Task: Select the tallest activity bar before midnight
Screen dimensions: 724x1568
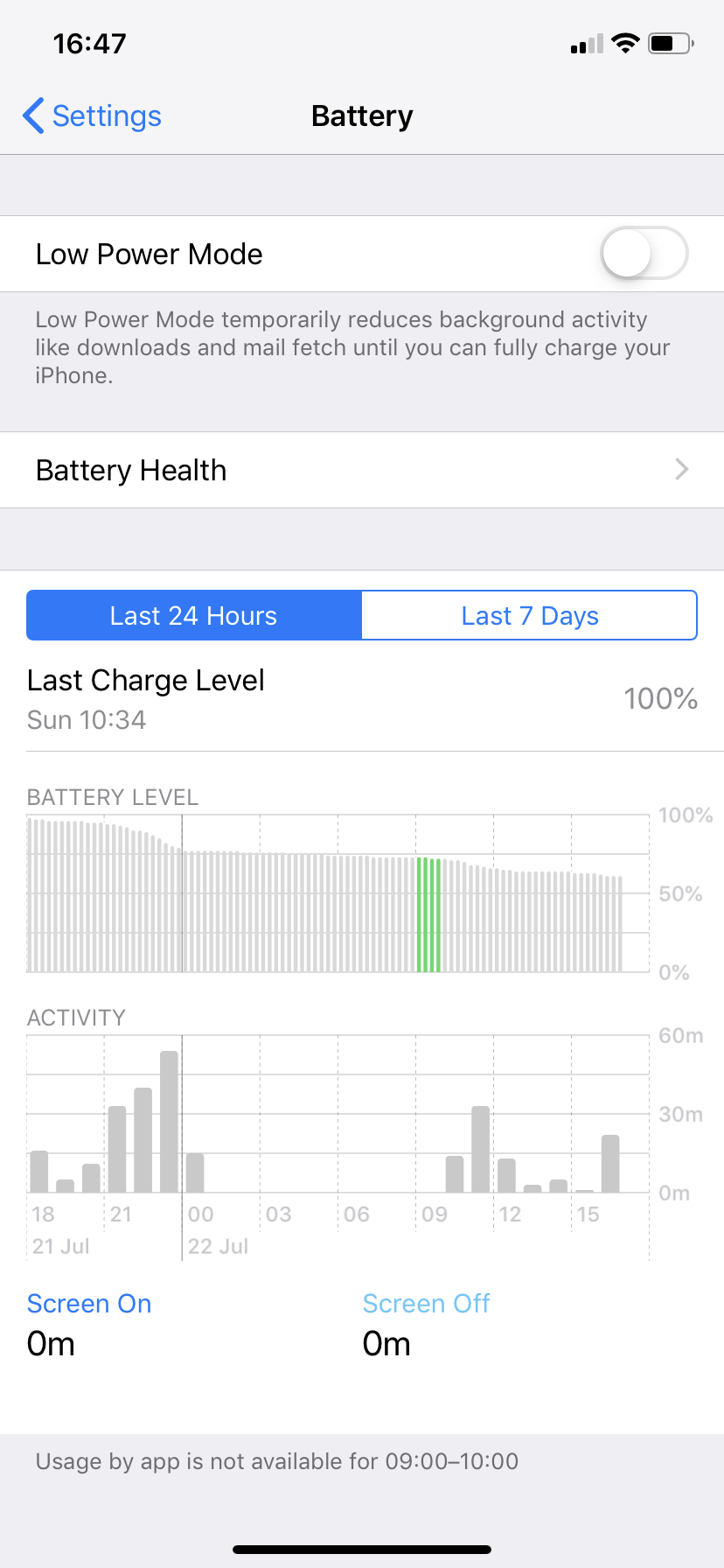Action: (x=170, y=1122)
